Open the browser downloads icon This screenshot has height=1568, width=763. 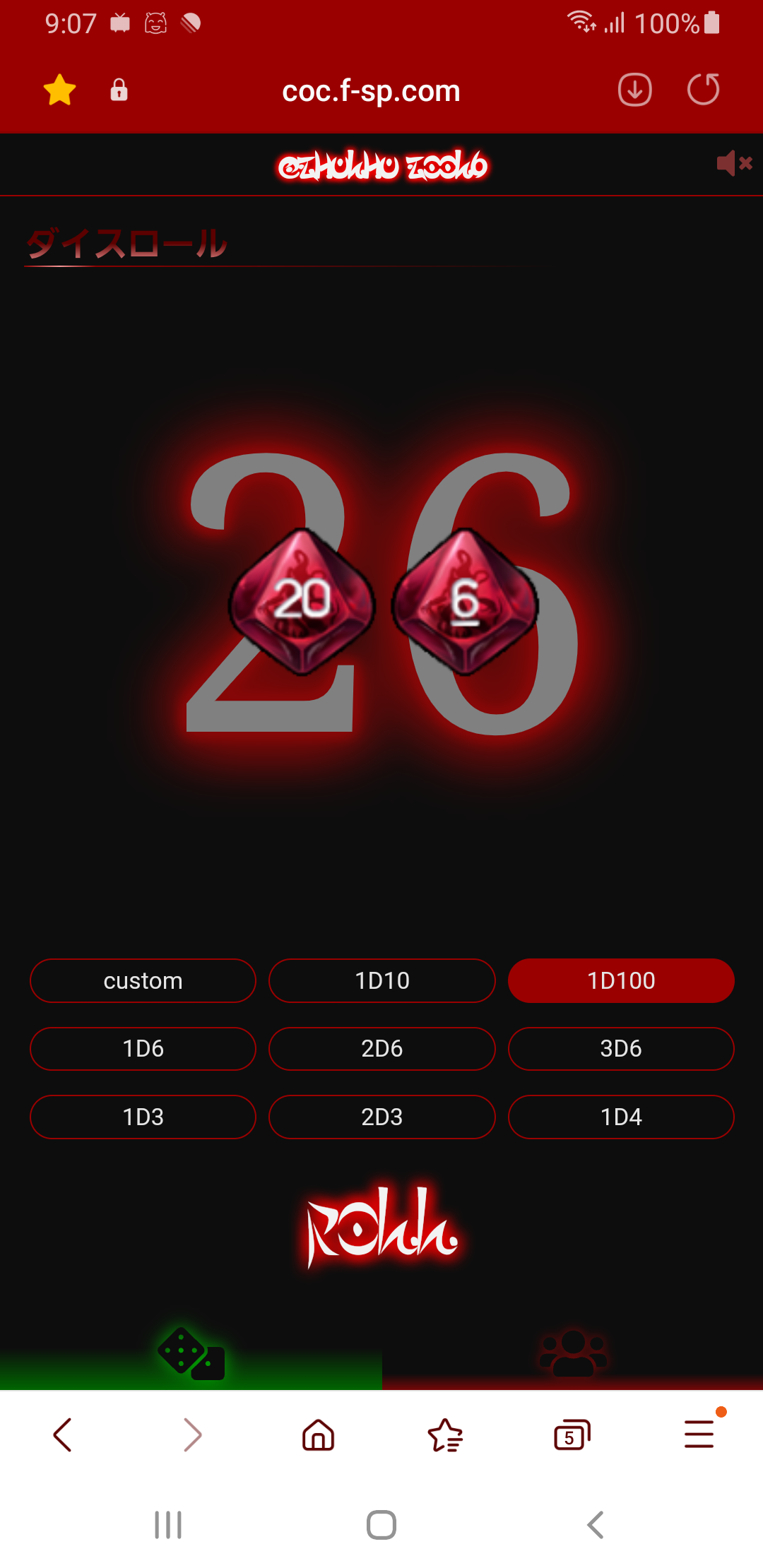point(634,90)
